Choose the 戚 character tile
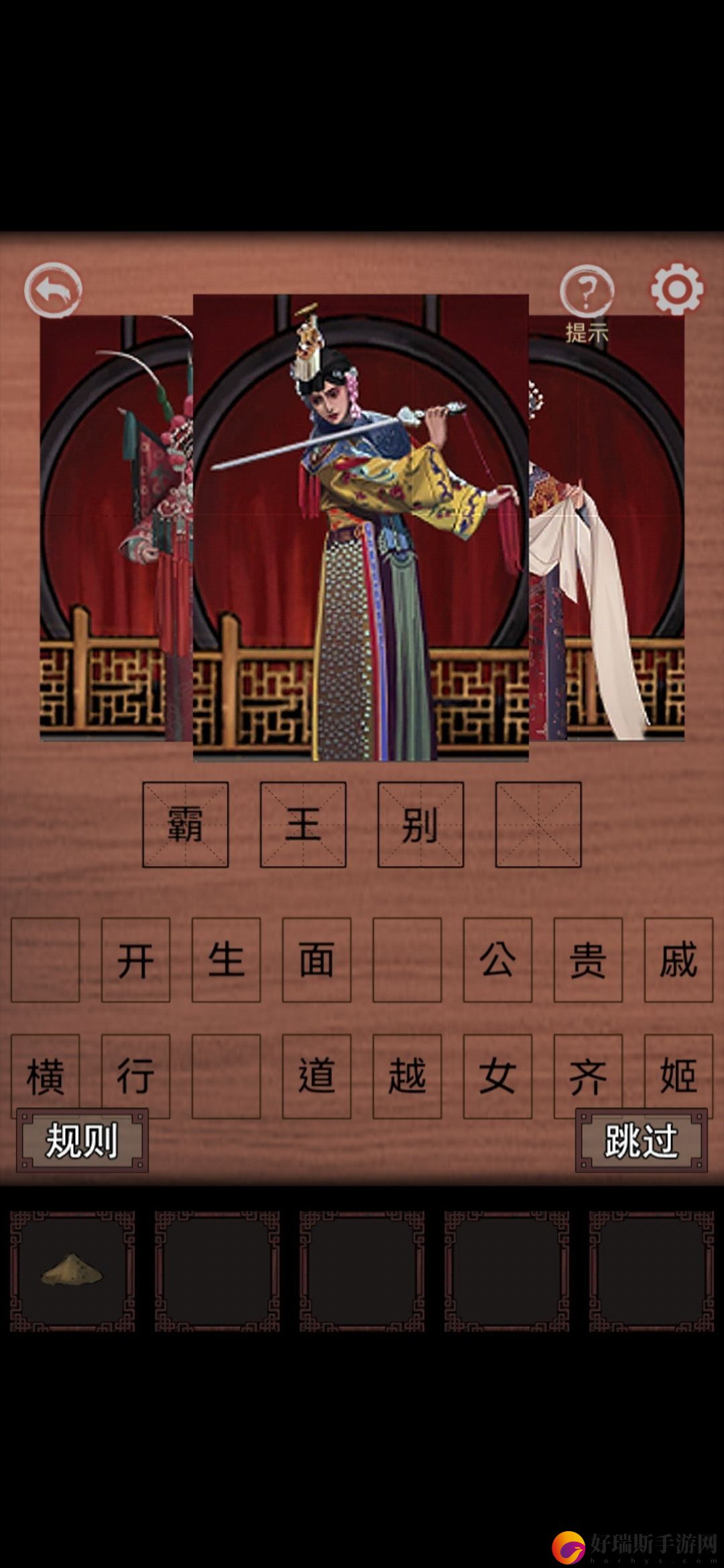 (678, 960)
